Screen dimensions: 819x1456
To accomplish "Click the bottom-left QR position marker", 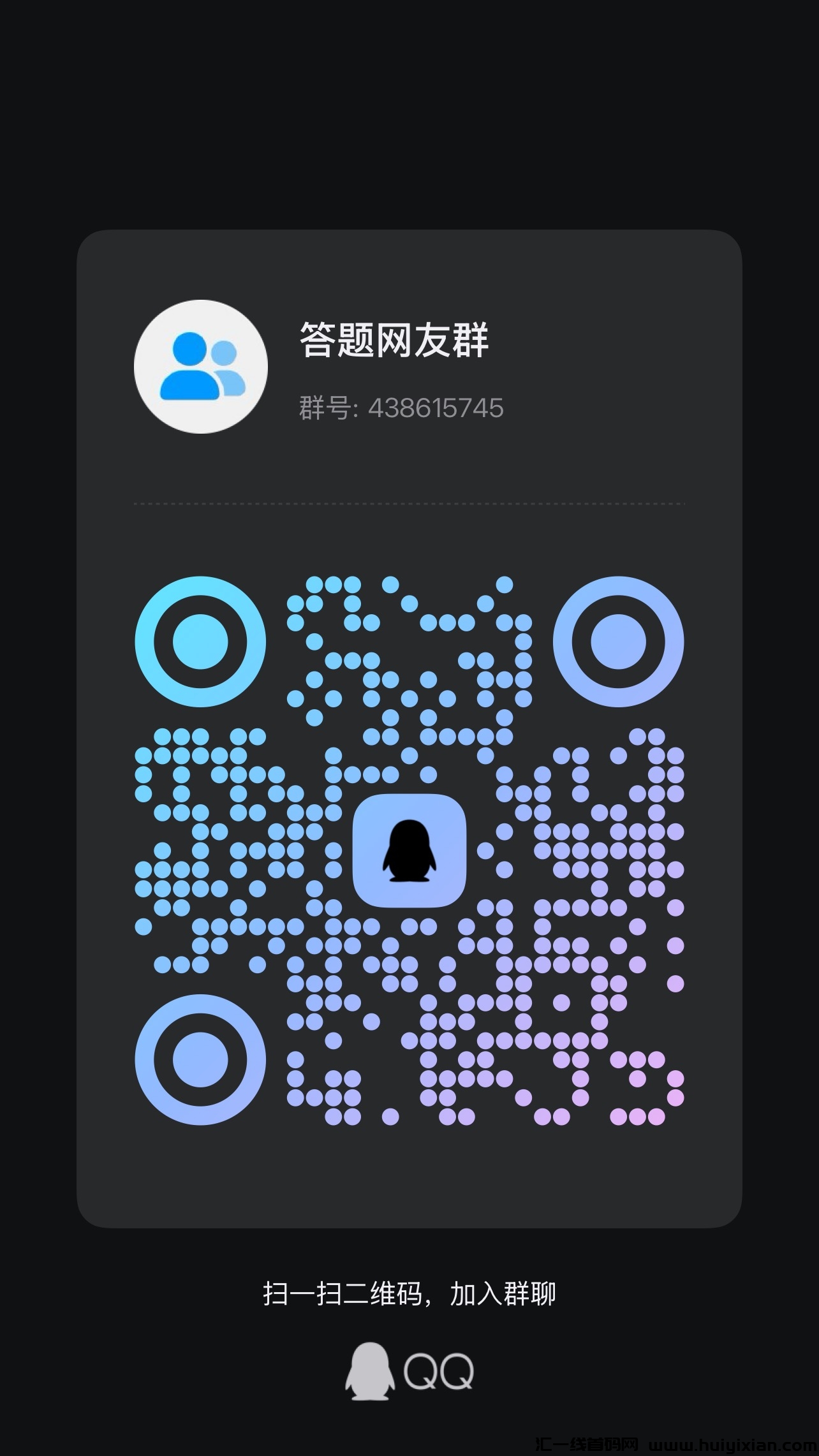I will tap(201, 1059).
